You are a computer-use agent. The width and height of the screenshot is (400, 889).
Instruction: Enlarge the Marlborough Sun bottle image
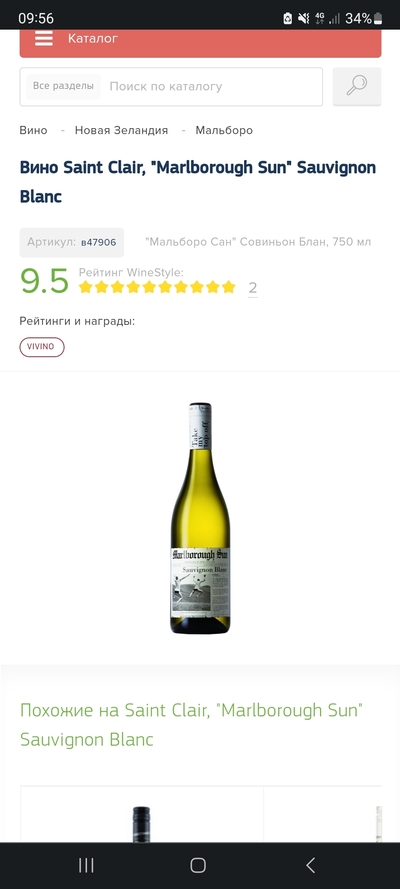point(200,518)
